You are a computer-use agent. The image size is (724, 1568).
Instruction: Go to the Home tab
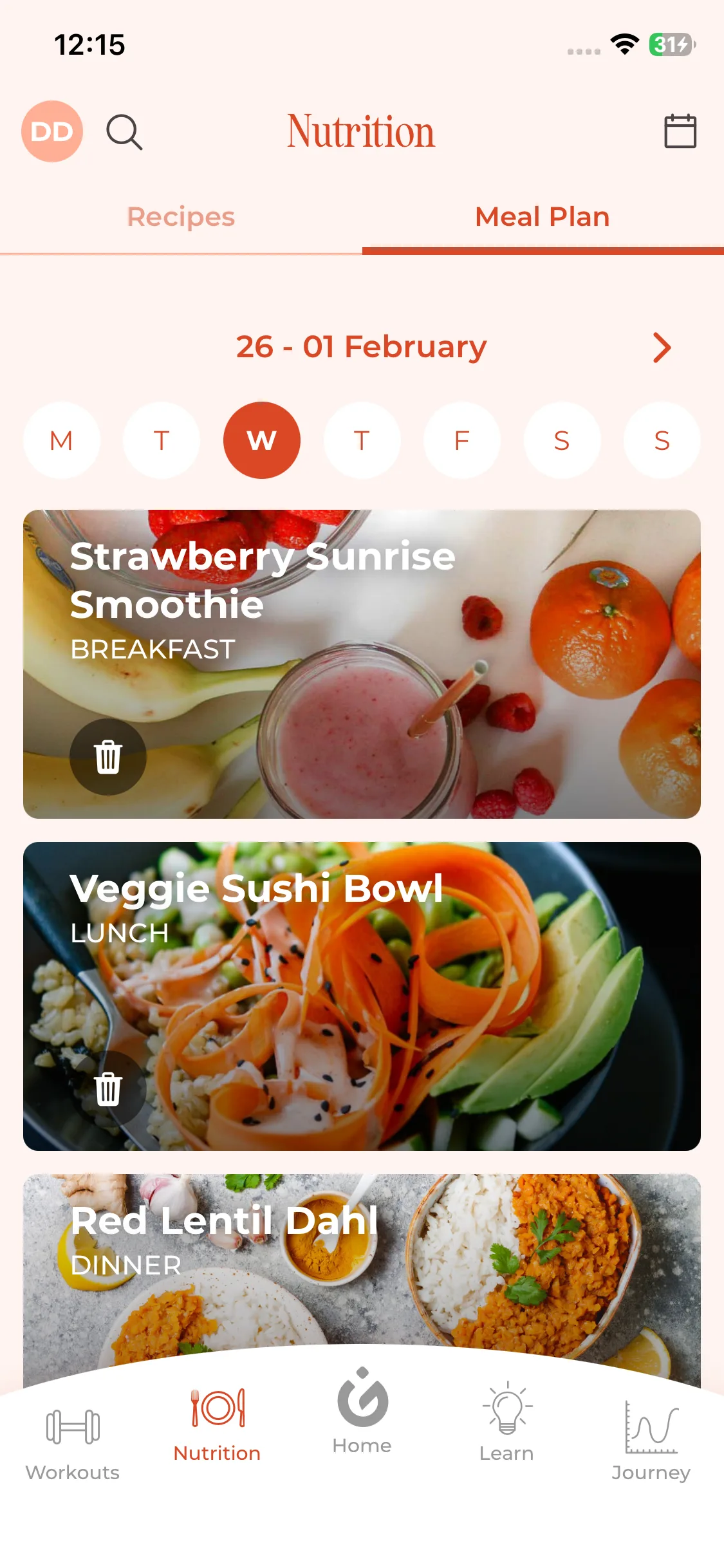coord(362,1413)
